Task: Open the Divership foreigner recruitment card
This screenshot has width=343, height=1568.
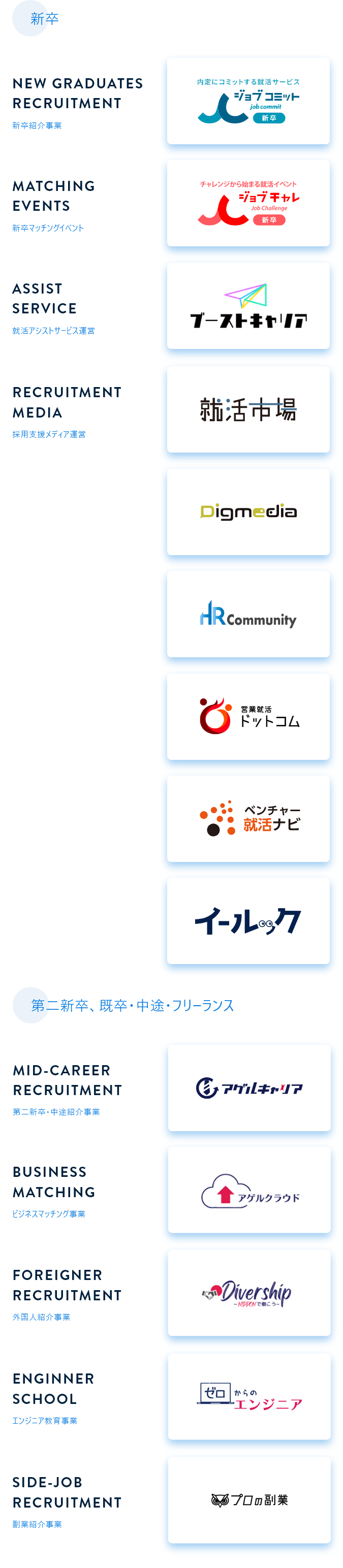Action: pyautogui.click(x=248, y=1293)
